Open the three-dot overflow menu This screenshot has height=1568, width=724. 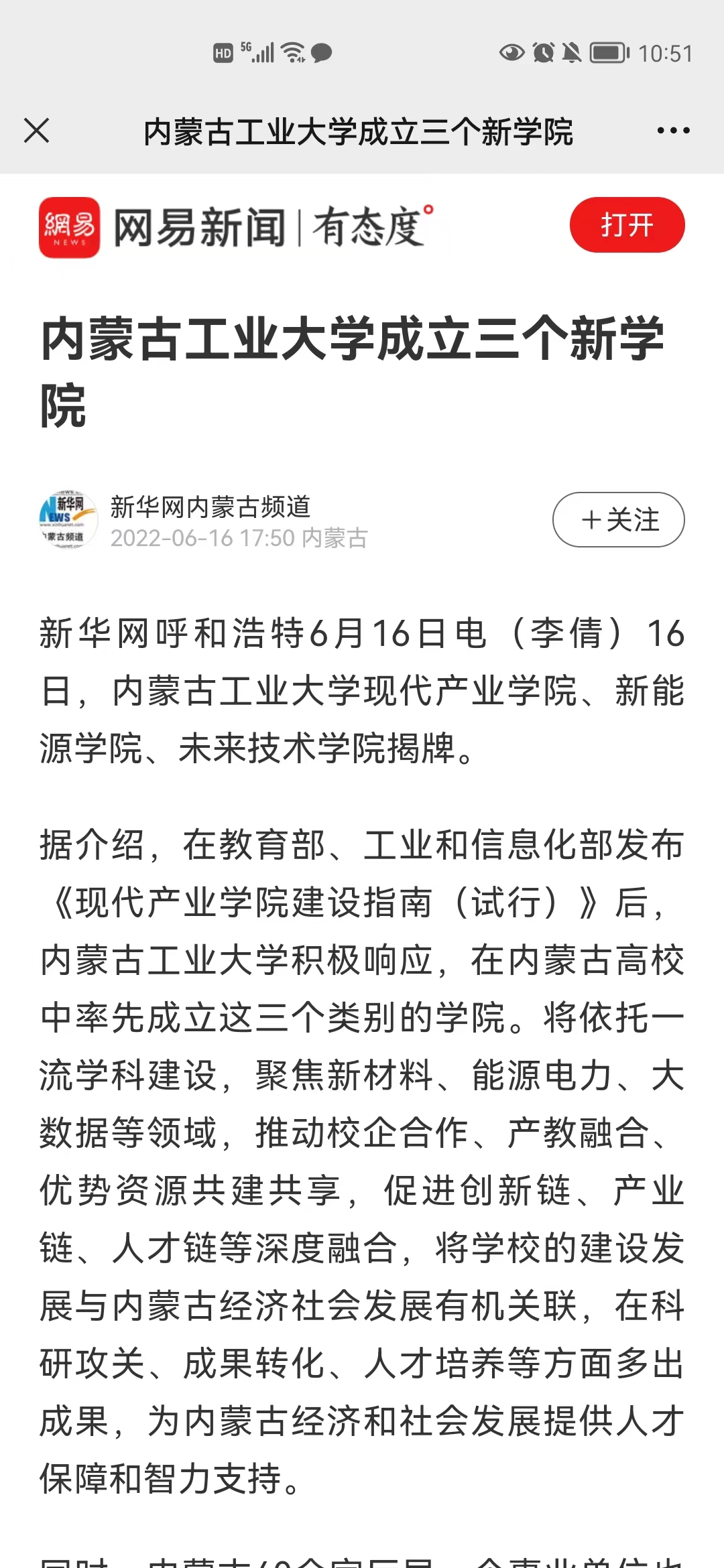pos(673,131)
